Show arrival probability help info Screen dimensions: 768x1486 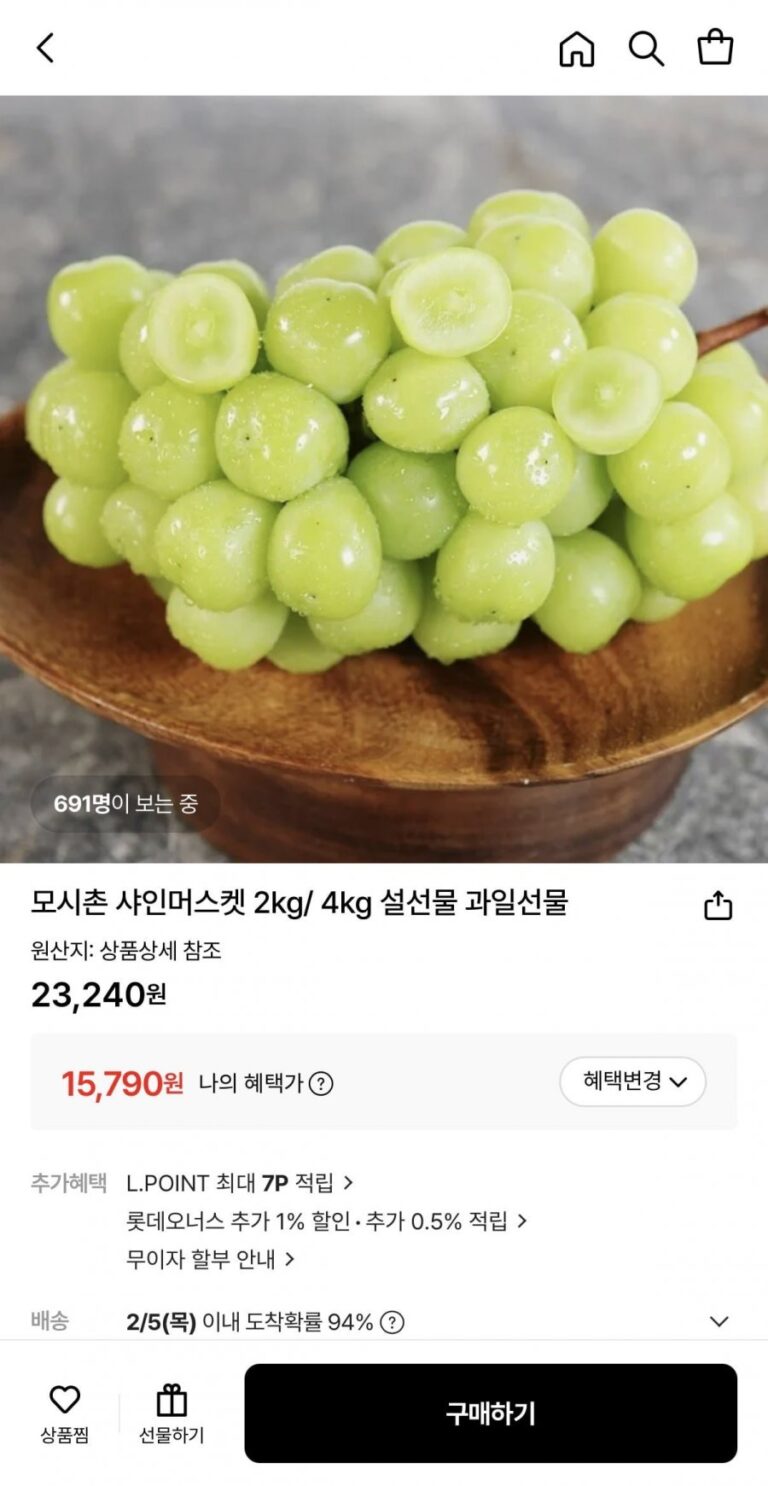pos(393,1322)
